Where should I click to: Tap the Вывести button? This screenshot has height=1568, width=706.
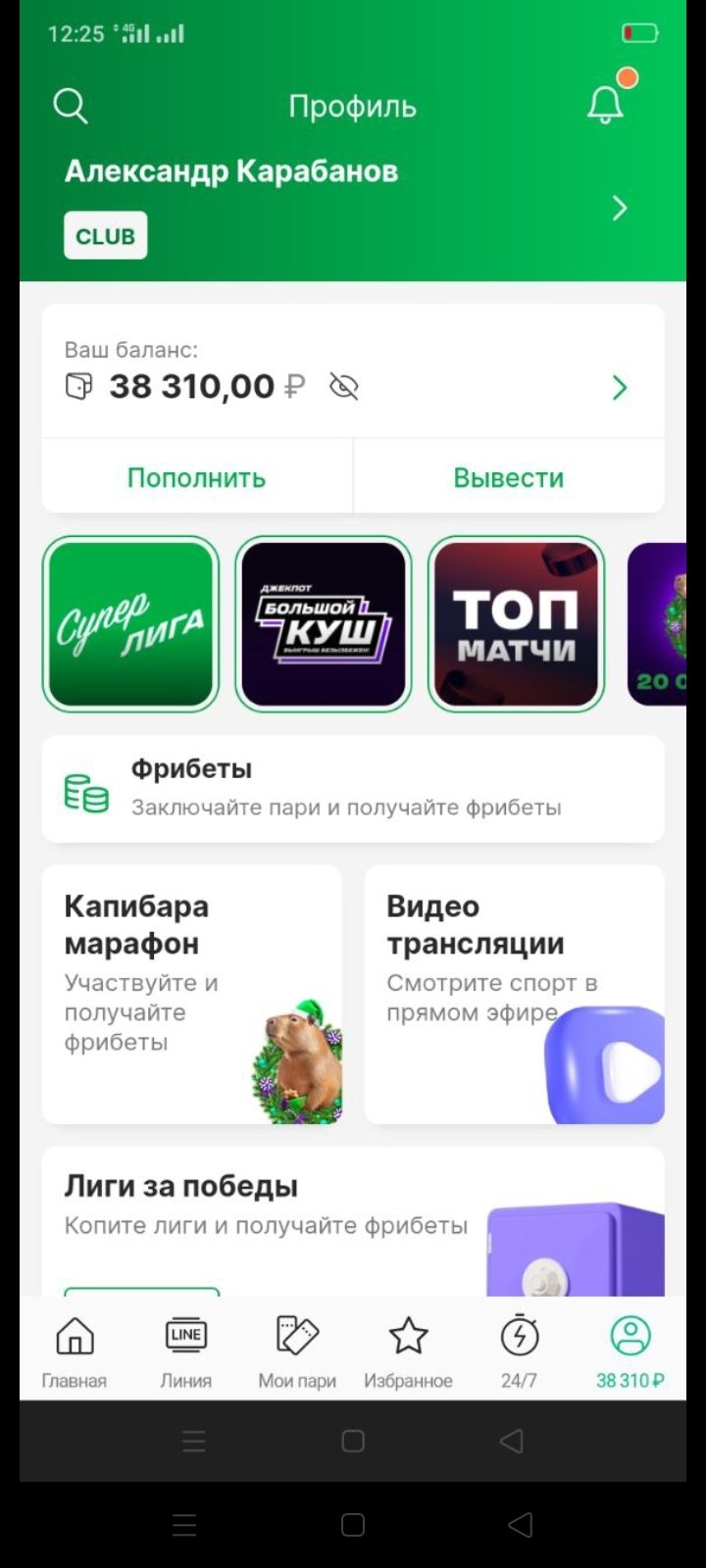point(508,477)
